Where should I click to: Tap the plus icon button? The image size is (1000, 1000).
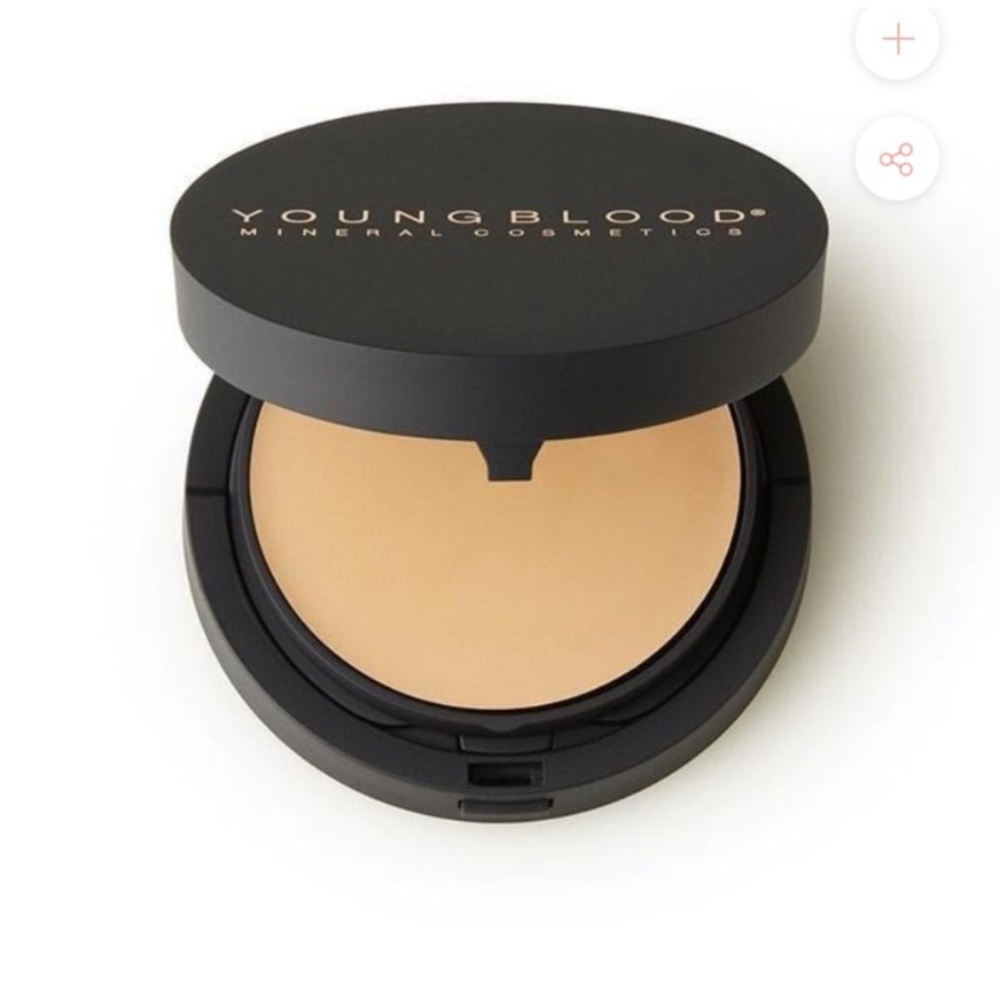[x=897, y=39]
